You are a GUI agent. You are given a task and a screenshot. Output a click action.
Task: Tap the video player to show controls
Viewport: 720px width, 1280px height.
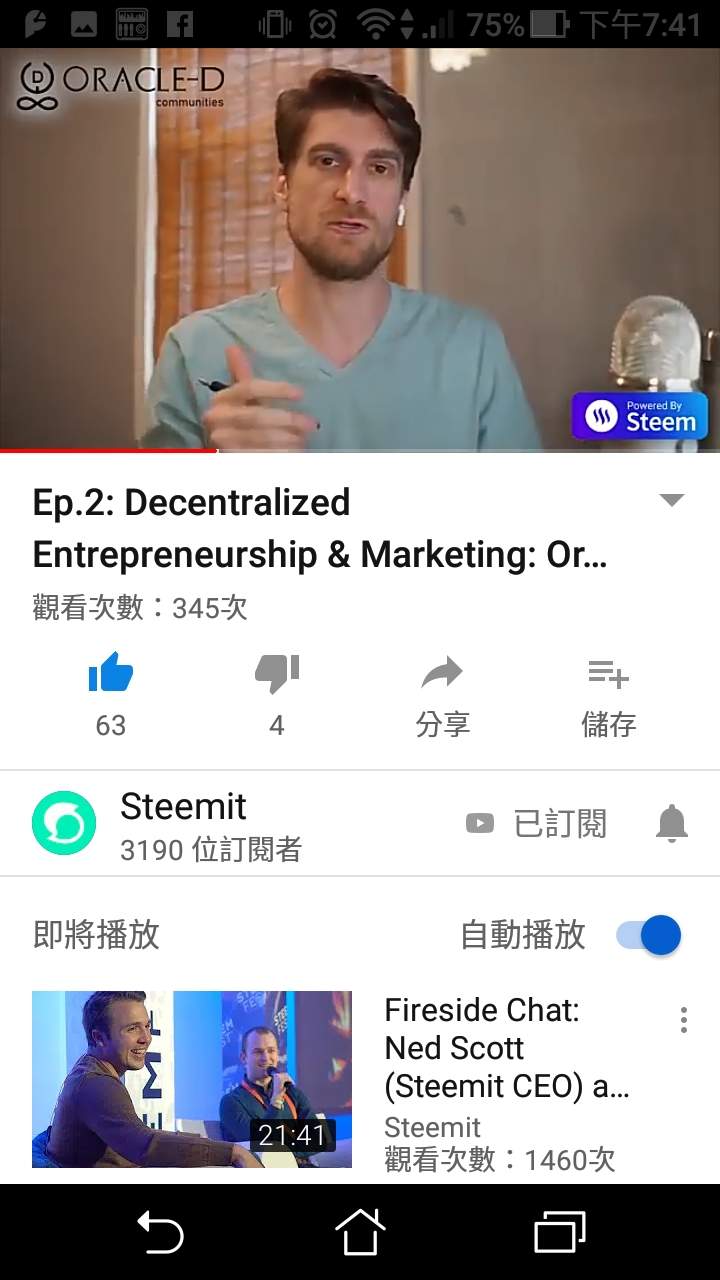click(x=360, y=250)
